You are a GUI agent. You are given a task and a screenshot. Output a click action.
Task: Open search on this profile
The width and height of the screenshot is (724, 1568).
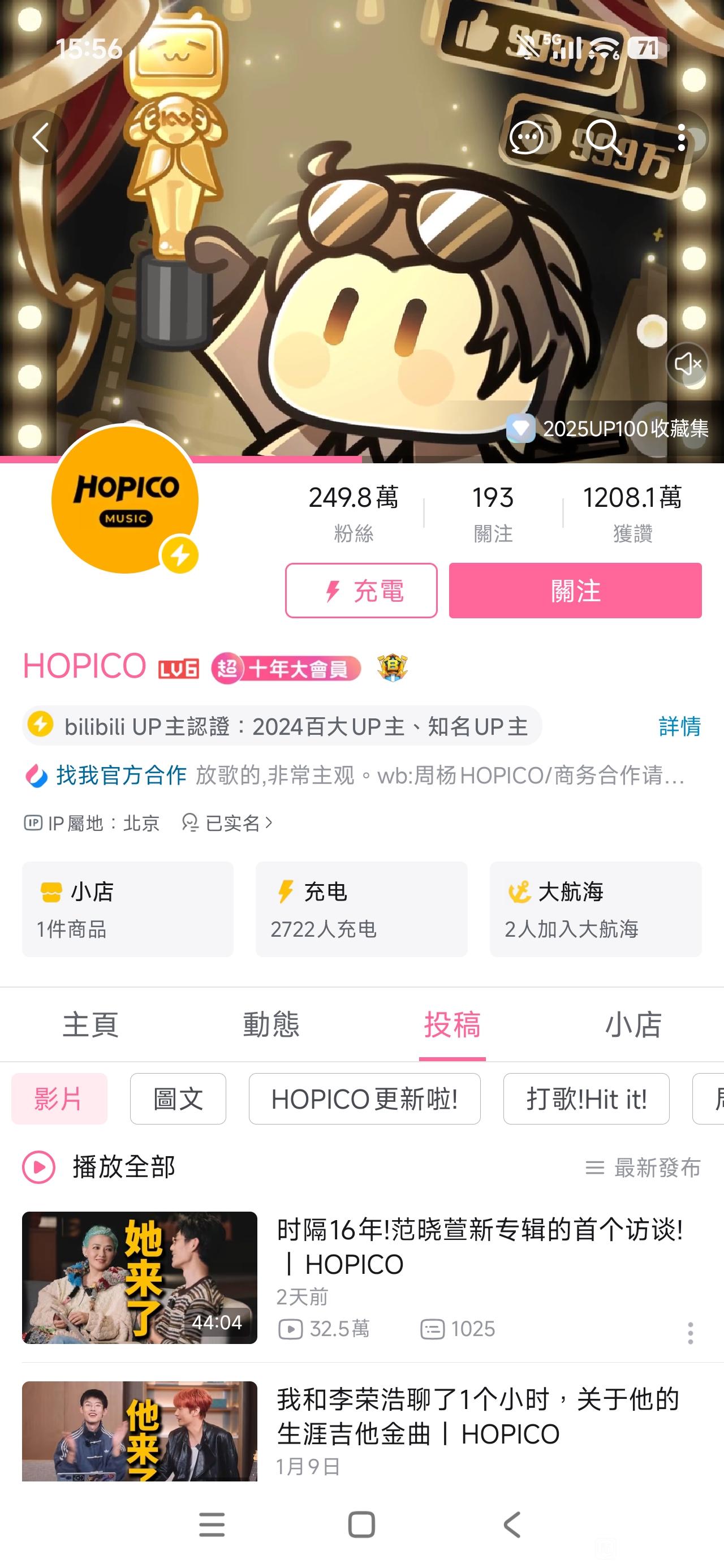coord(603,137)
